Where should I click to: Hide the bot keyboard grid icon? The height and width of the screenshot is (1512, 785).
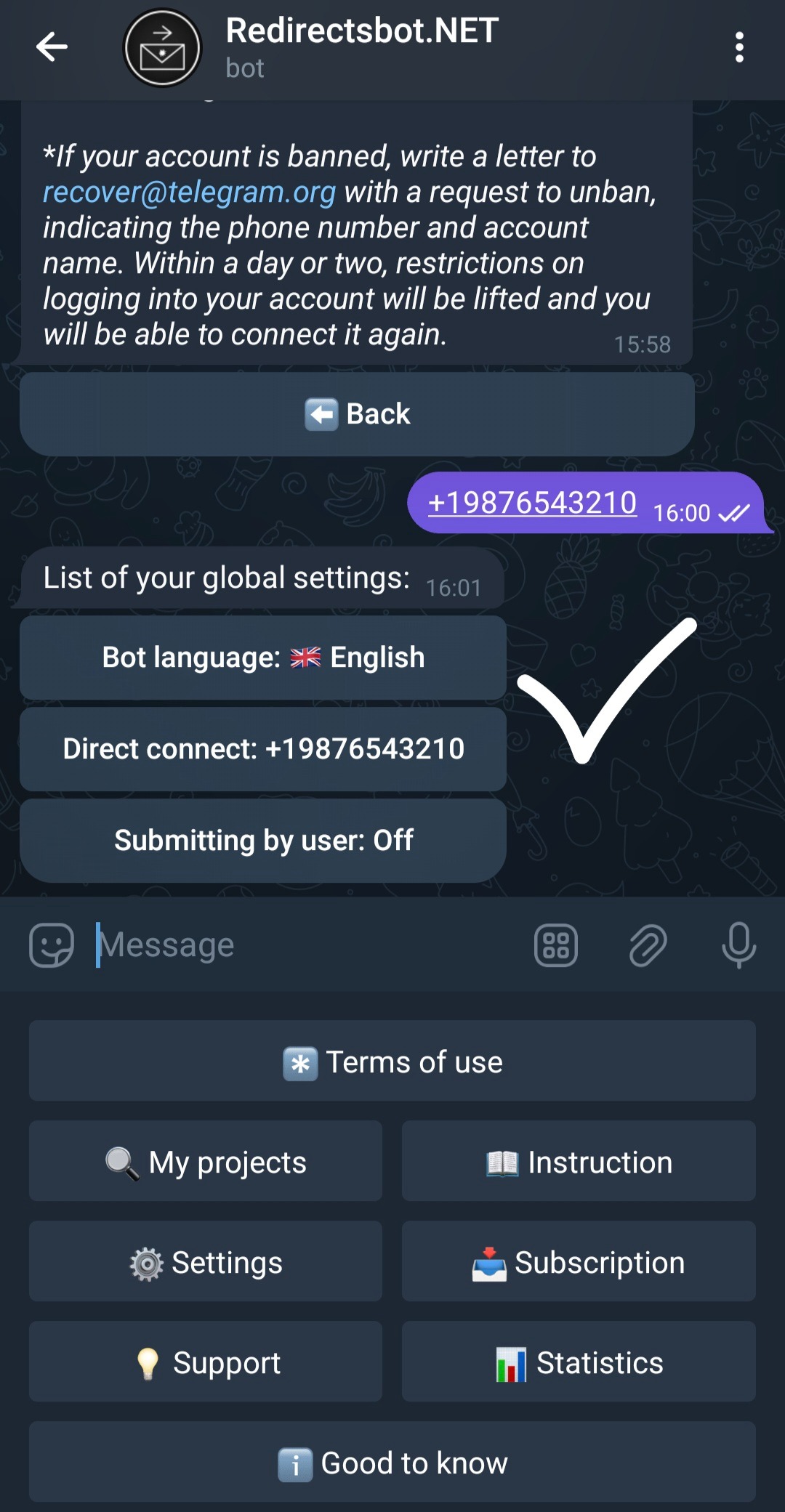556,945
